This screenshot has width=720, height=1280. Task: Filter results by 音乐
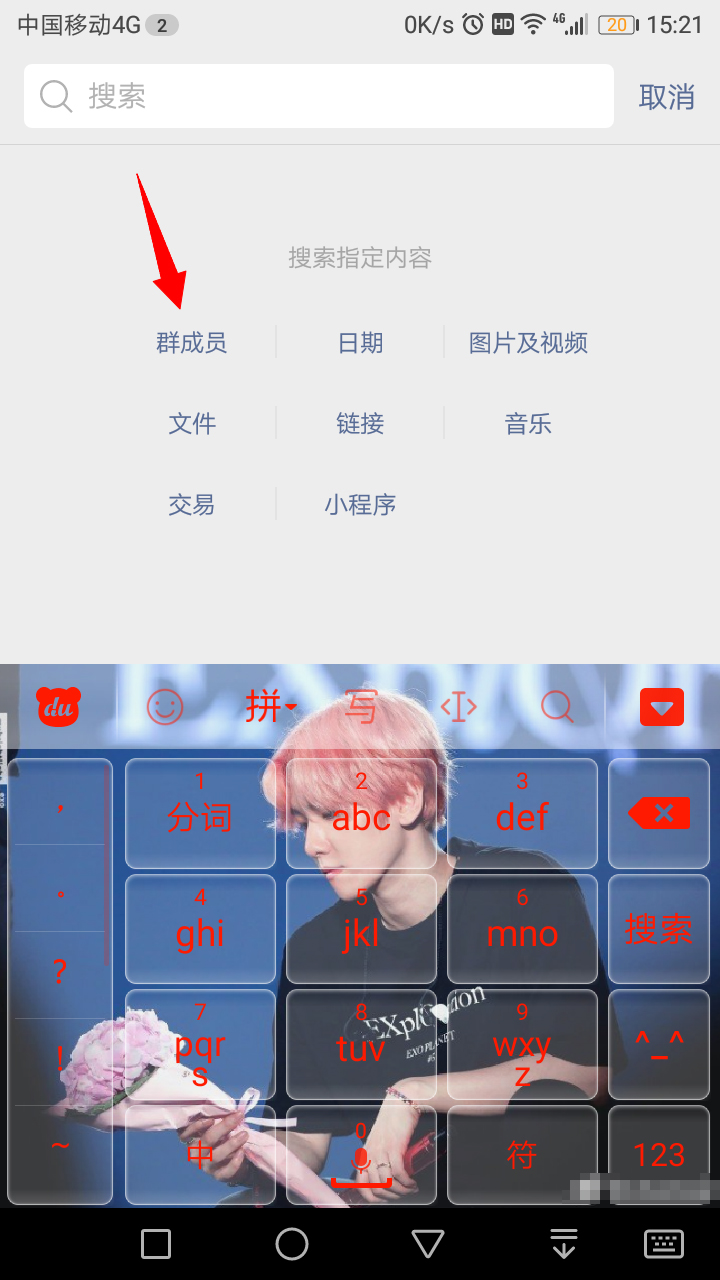click(x=528, y=424)
